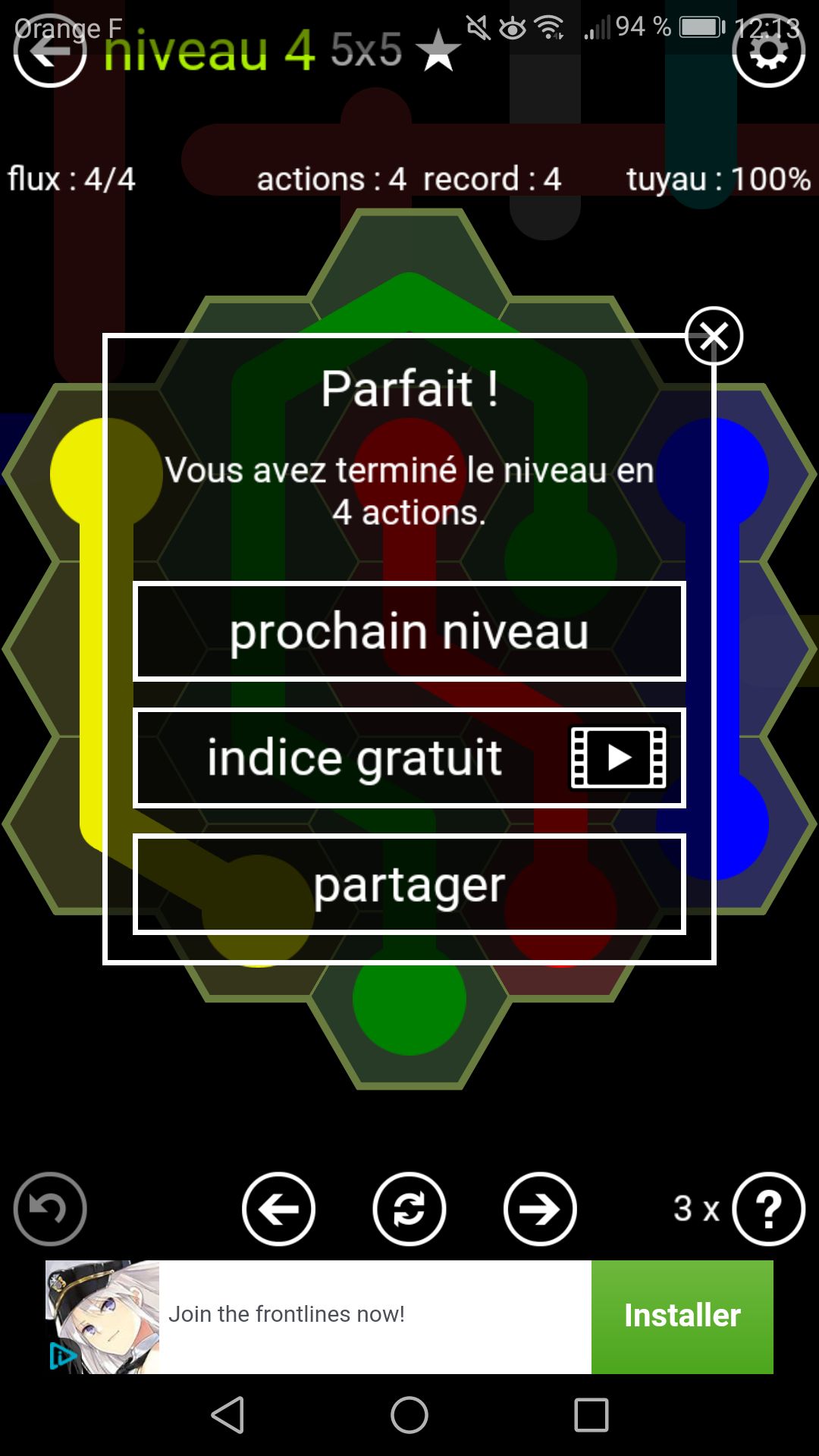Screen dimensions: 819x1456
Task: Return to the Android home screen
Action: pyautogui.click(x=409, y=1415)
